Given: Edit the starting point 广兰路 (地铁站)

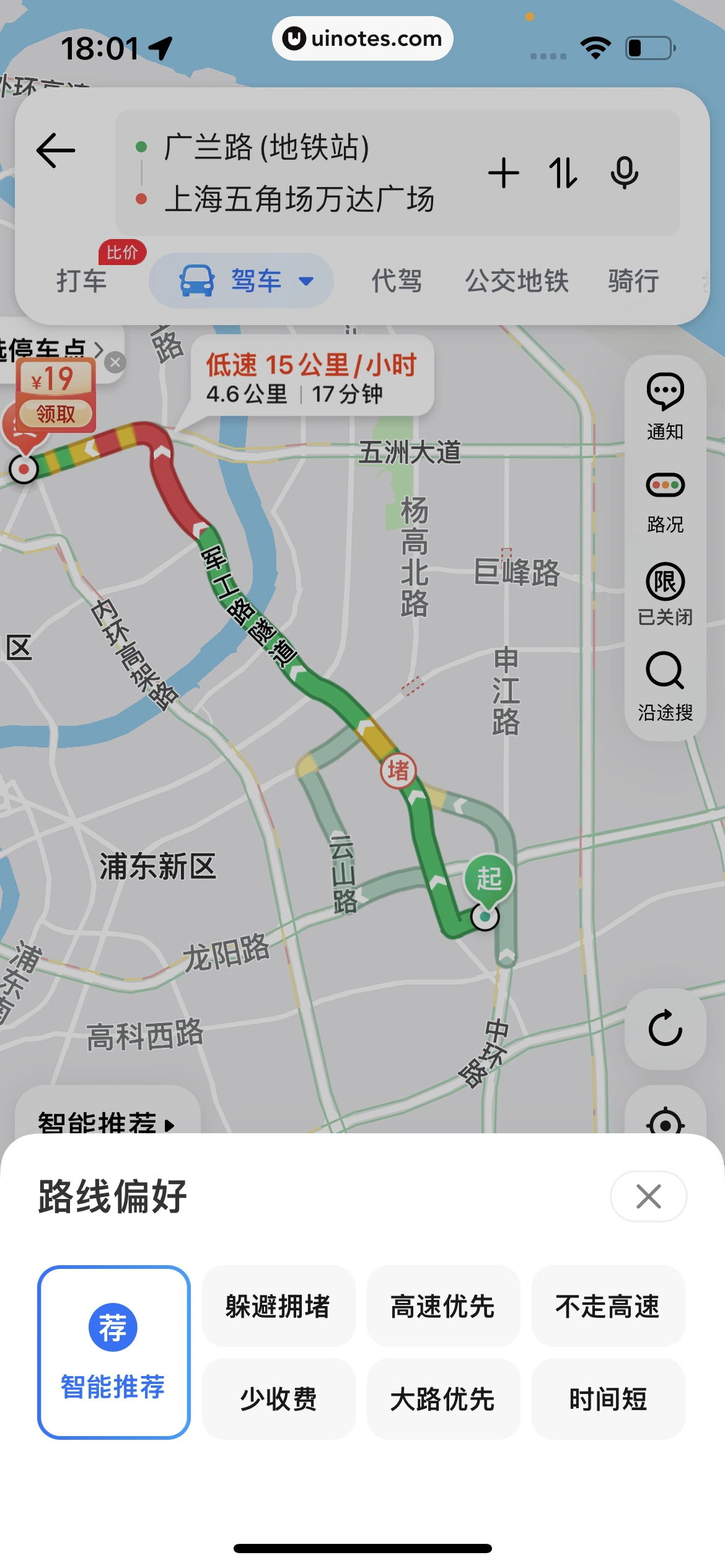Looking at the screenshot, I should 266,147.
